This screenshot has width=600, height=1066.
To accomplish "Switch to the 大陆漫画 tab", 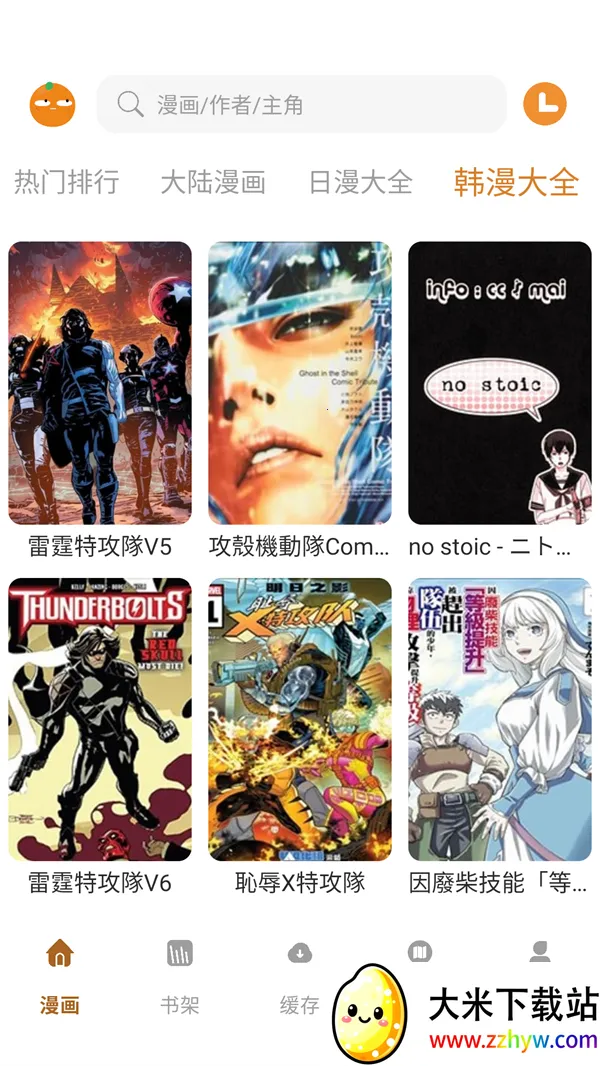I will click(x=213, y=182).
